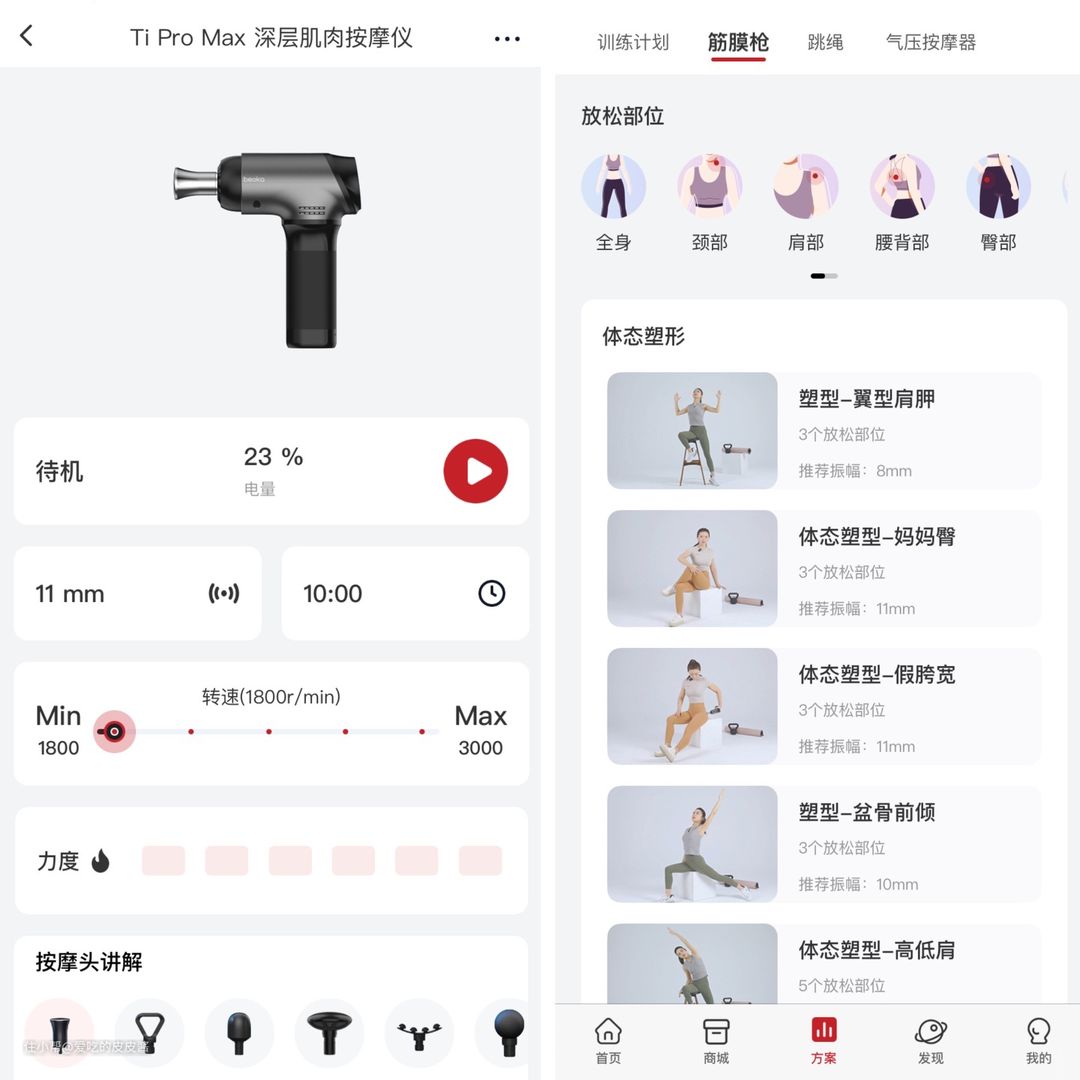
Task: Open the 塑型-翼型肩胛 program
Action: [823, 431]
